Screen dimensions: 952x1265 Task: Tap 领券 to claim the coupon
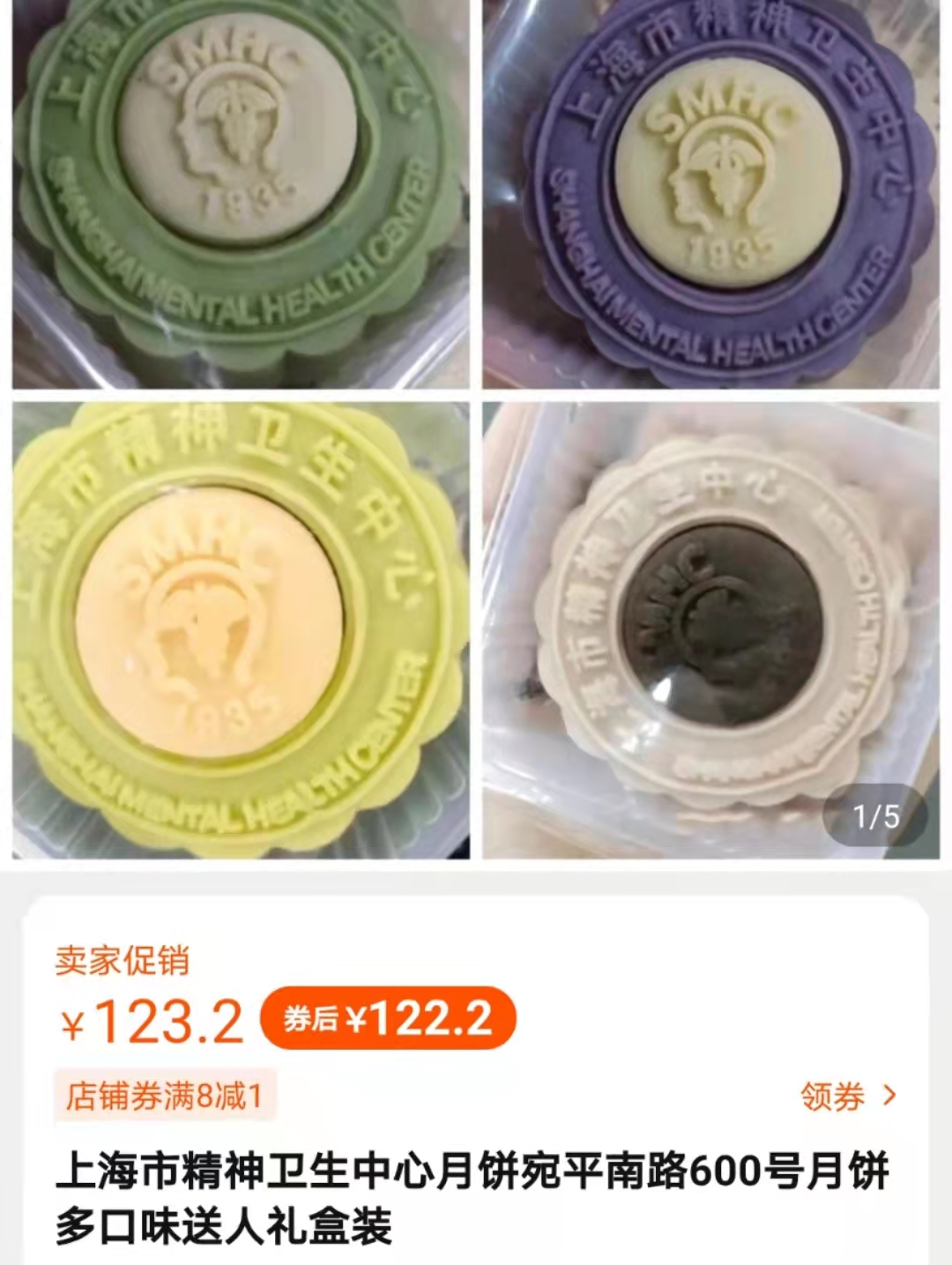pos(847,1097)
